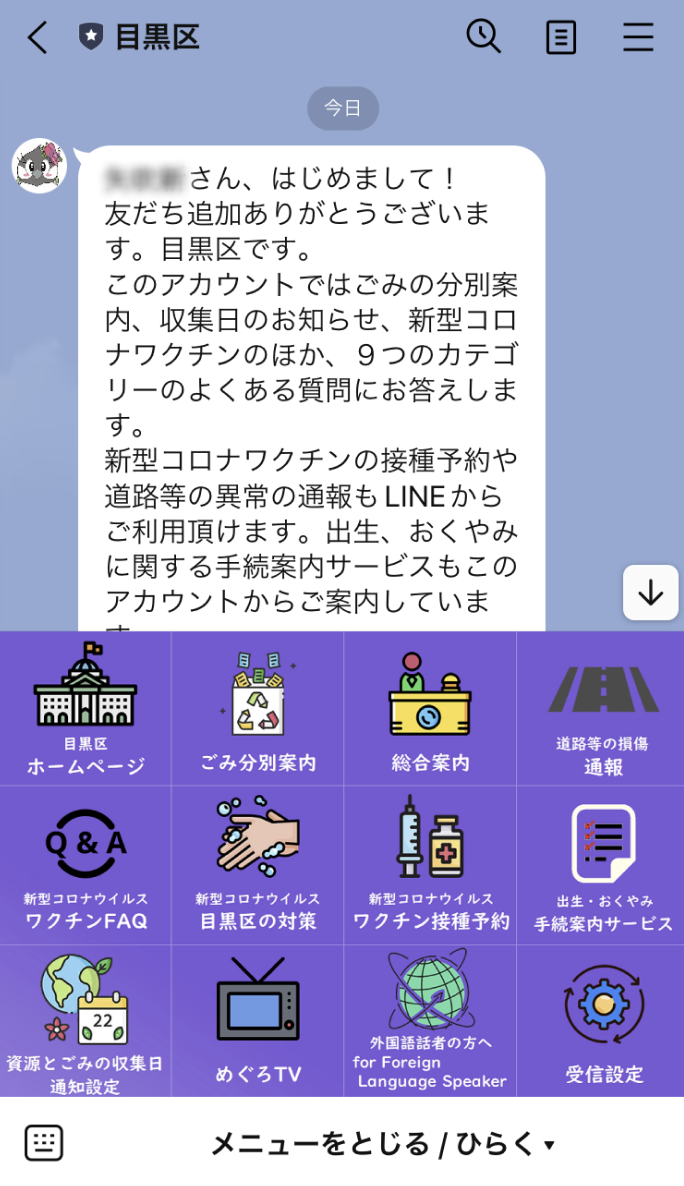Select ごみ分別案内
684x1186 pixels.
coord(258,709)
